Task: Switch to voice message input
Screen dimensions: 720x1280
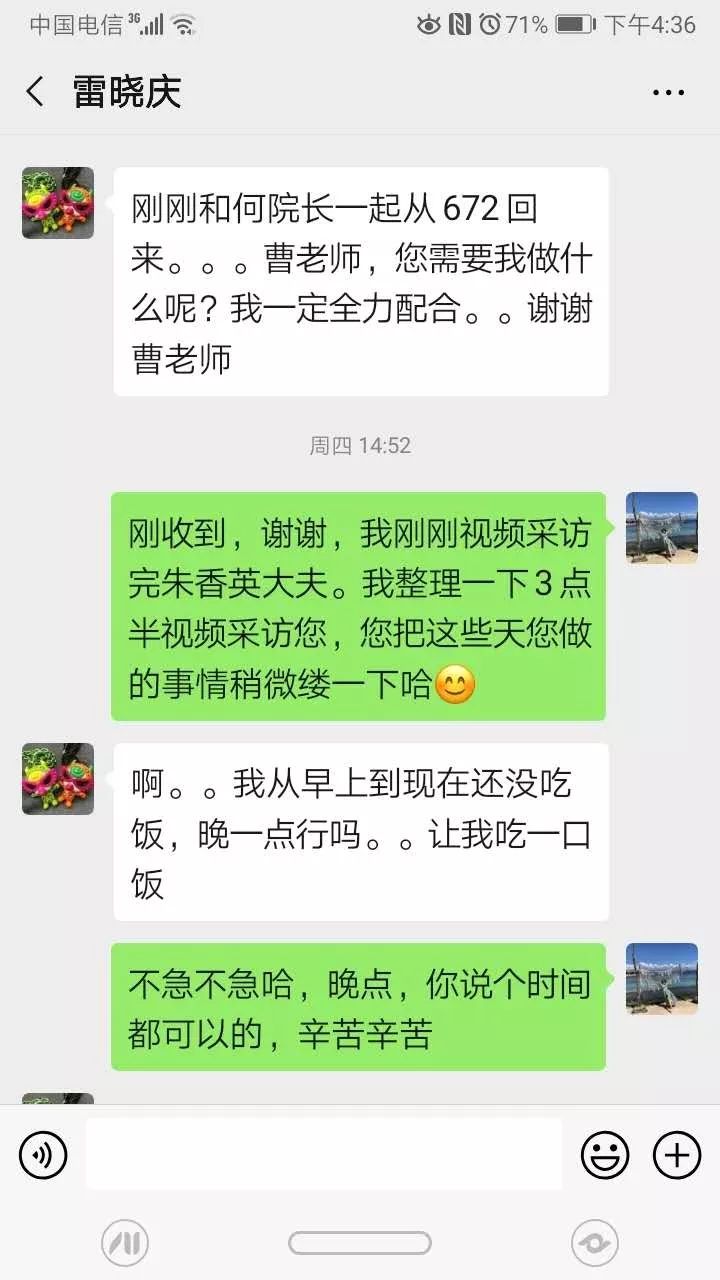Action: click(43, 1156)
